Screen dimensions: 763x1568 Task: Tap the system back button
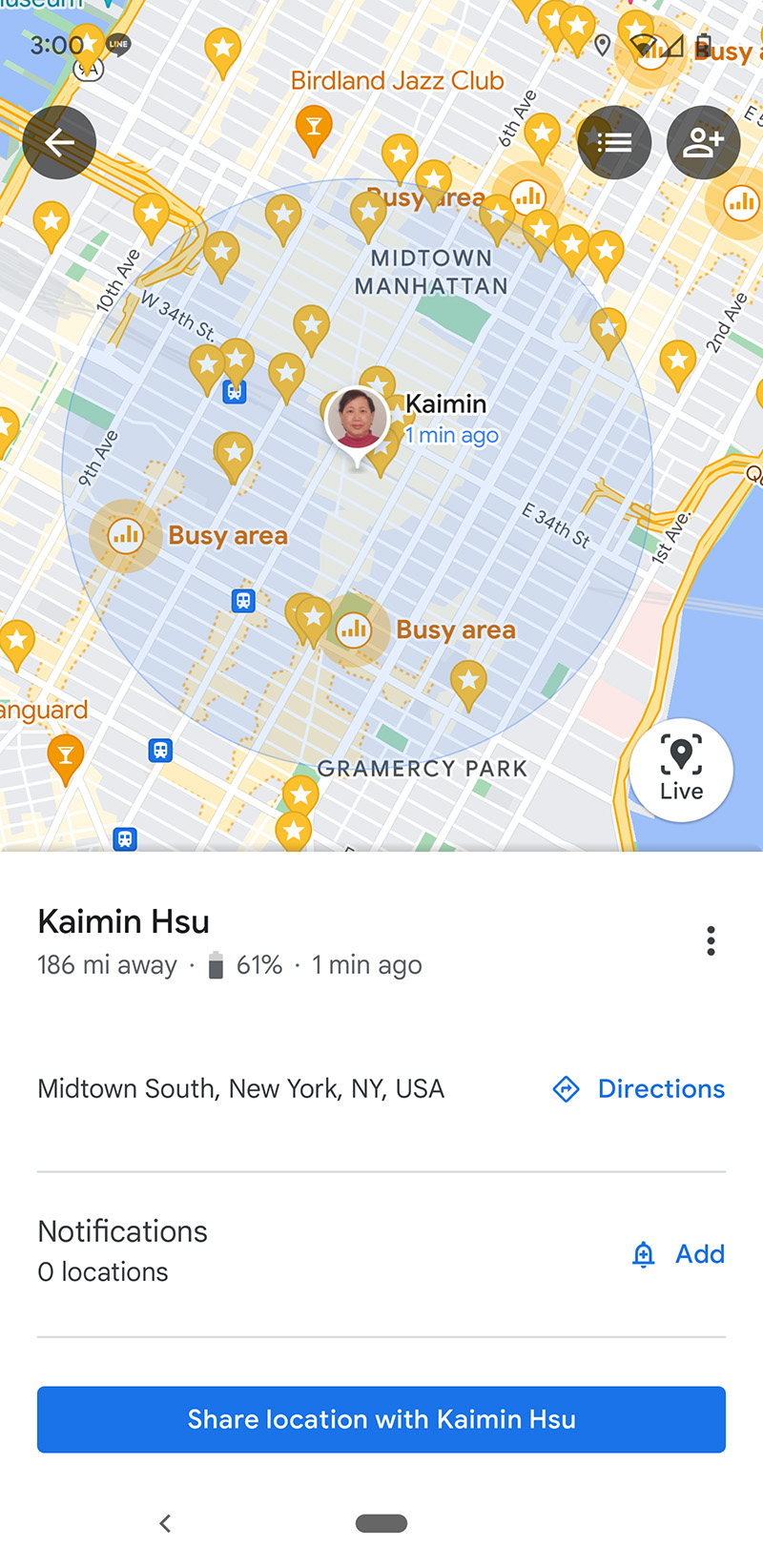[165, 1523]
